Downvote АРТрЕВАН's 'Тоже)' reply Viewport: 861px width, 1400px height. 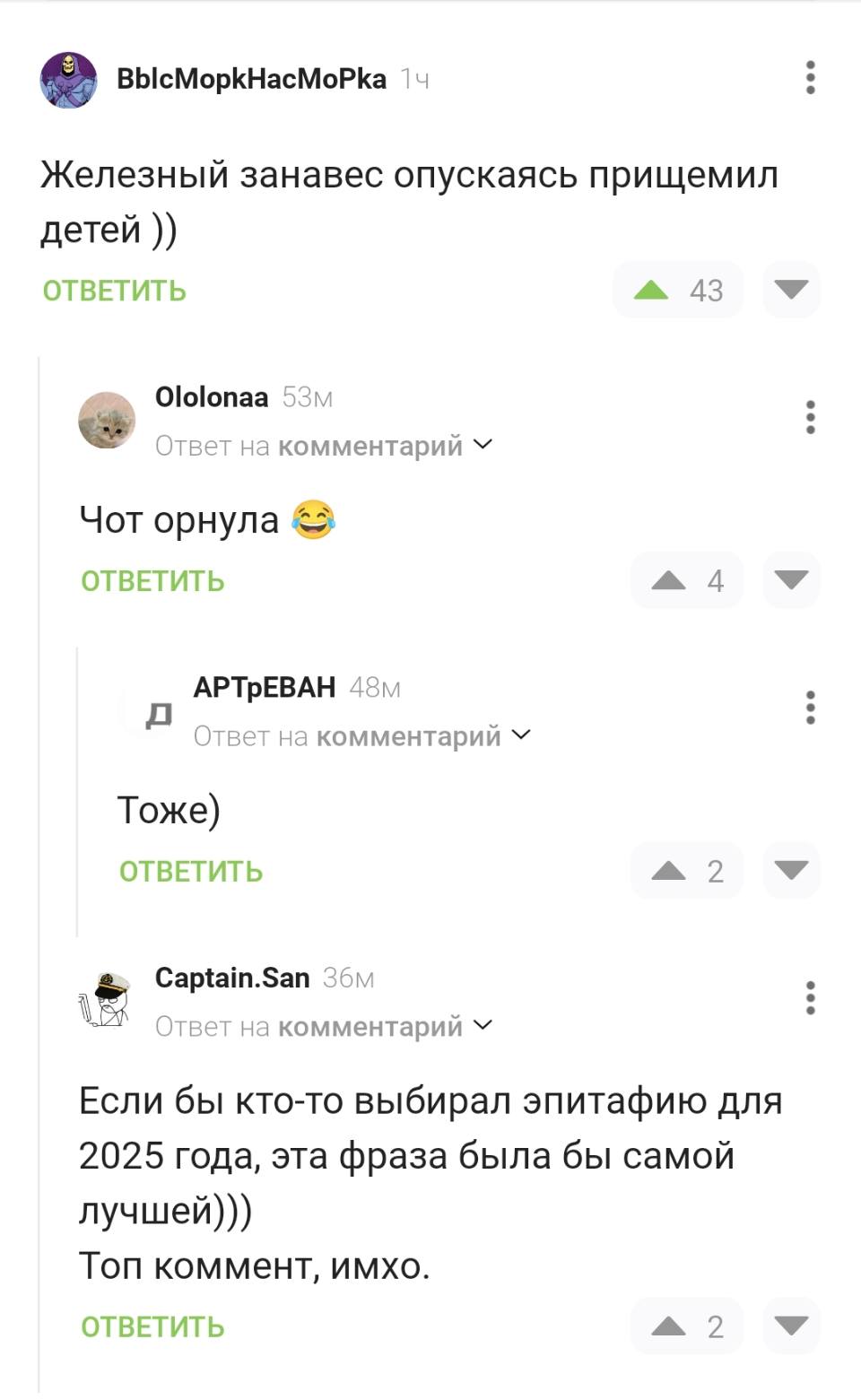tap(790, 870)
